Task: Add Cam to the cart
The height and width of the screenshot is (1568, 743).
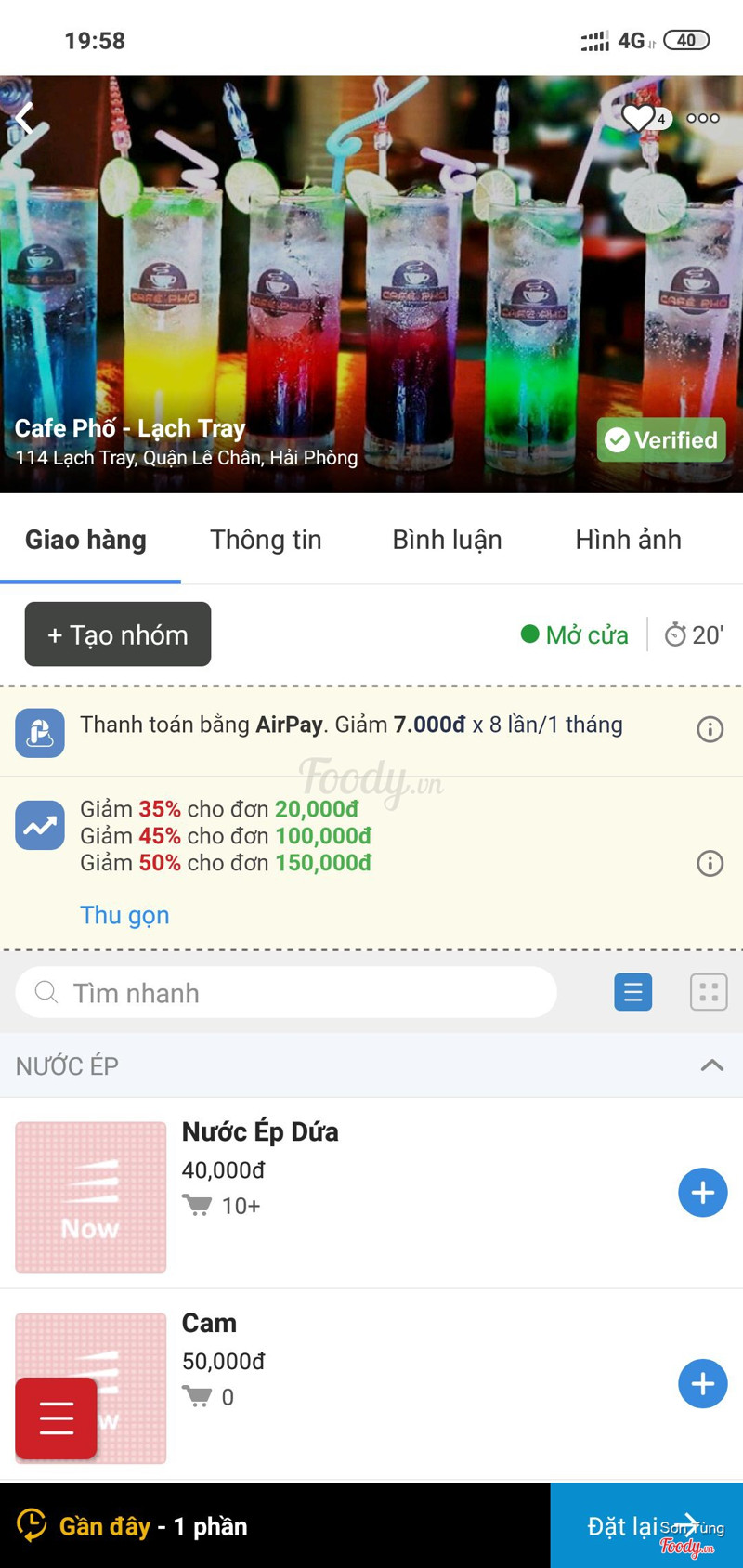Action: pos(702,1384)
